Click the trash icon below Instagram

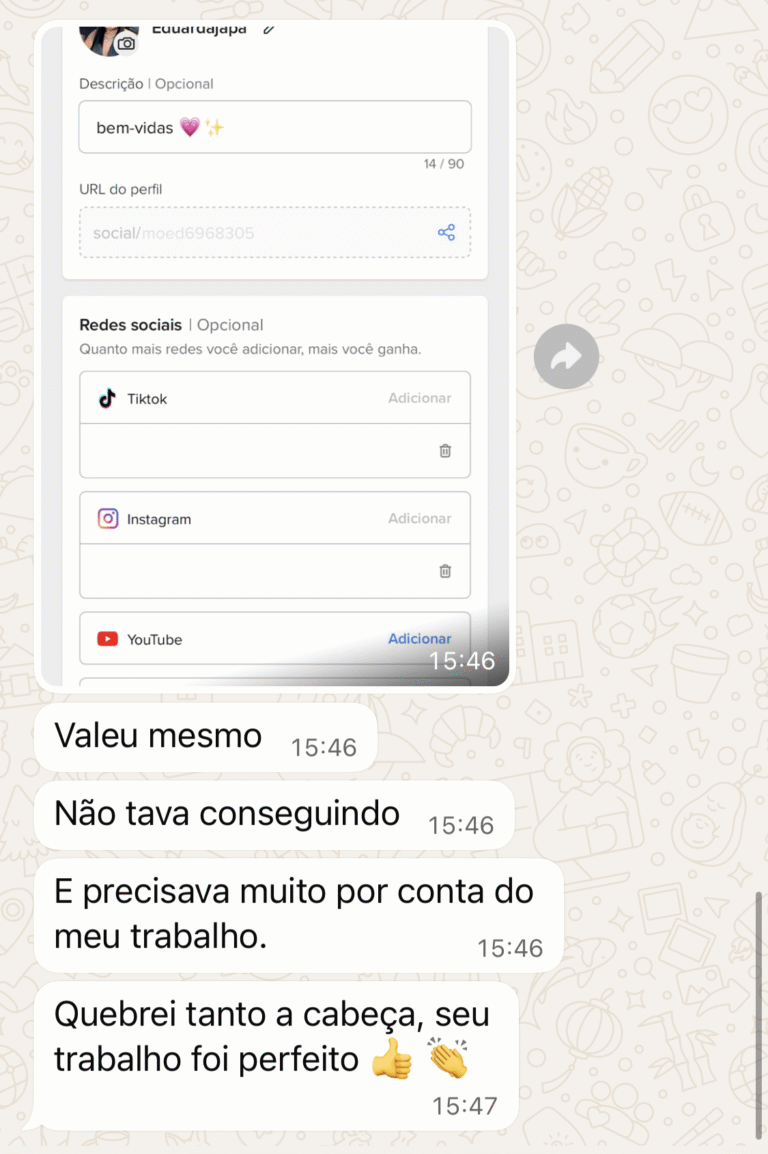click(x=447, y=572)
